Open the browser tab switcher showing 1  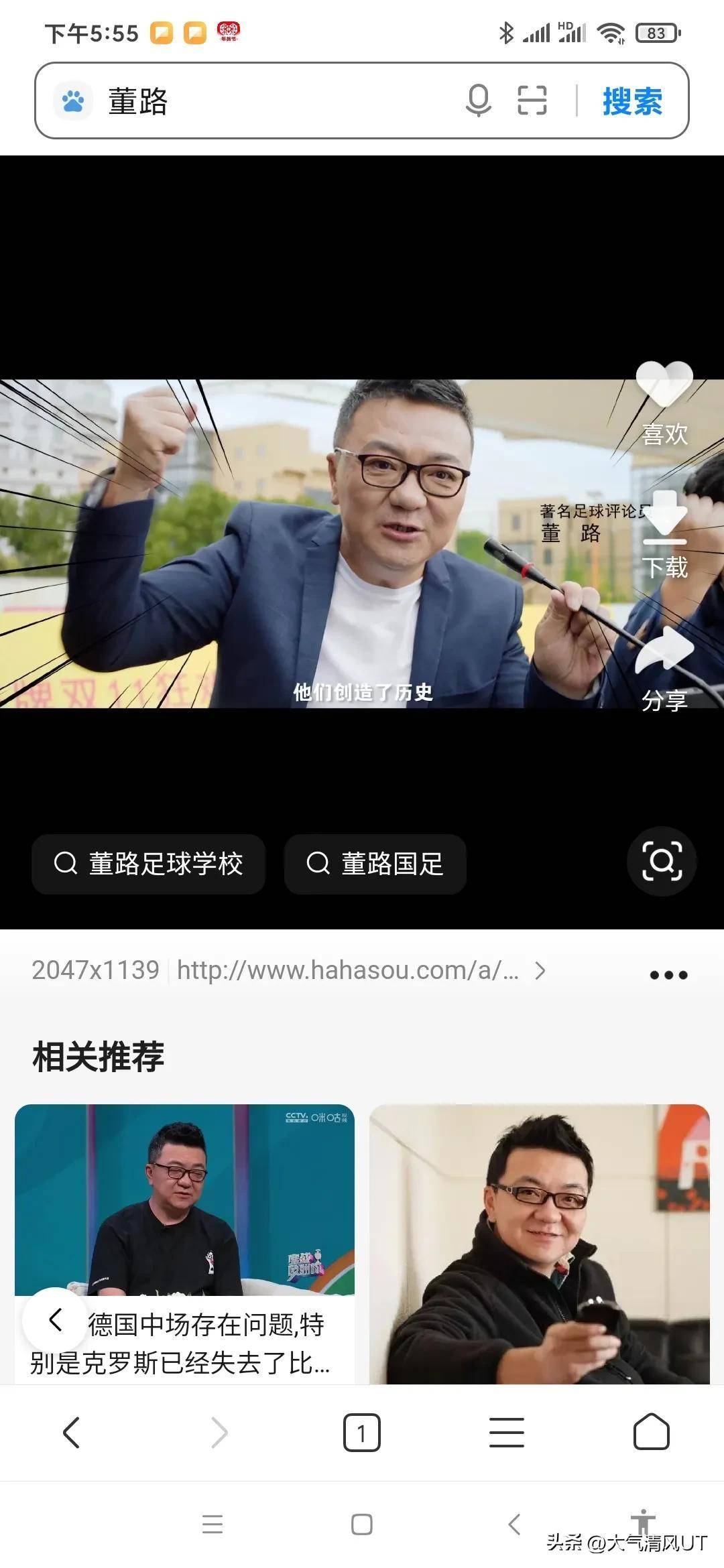click(x=362, y=1433)
